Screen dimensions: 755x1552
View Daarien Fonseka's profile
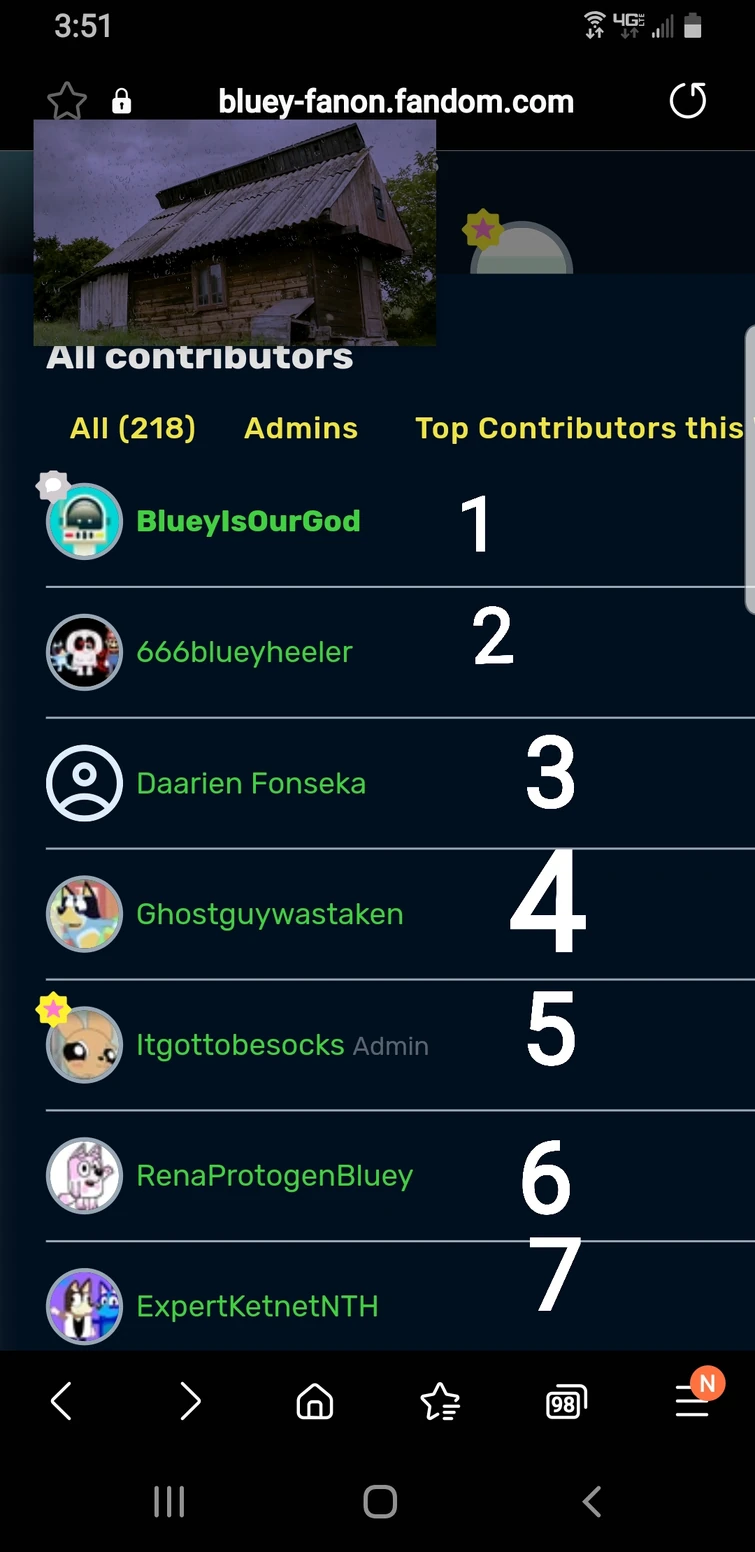(x=250, y=783)
